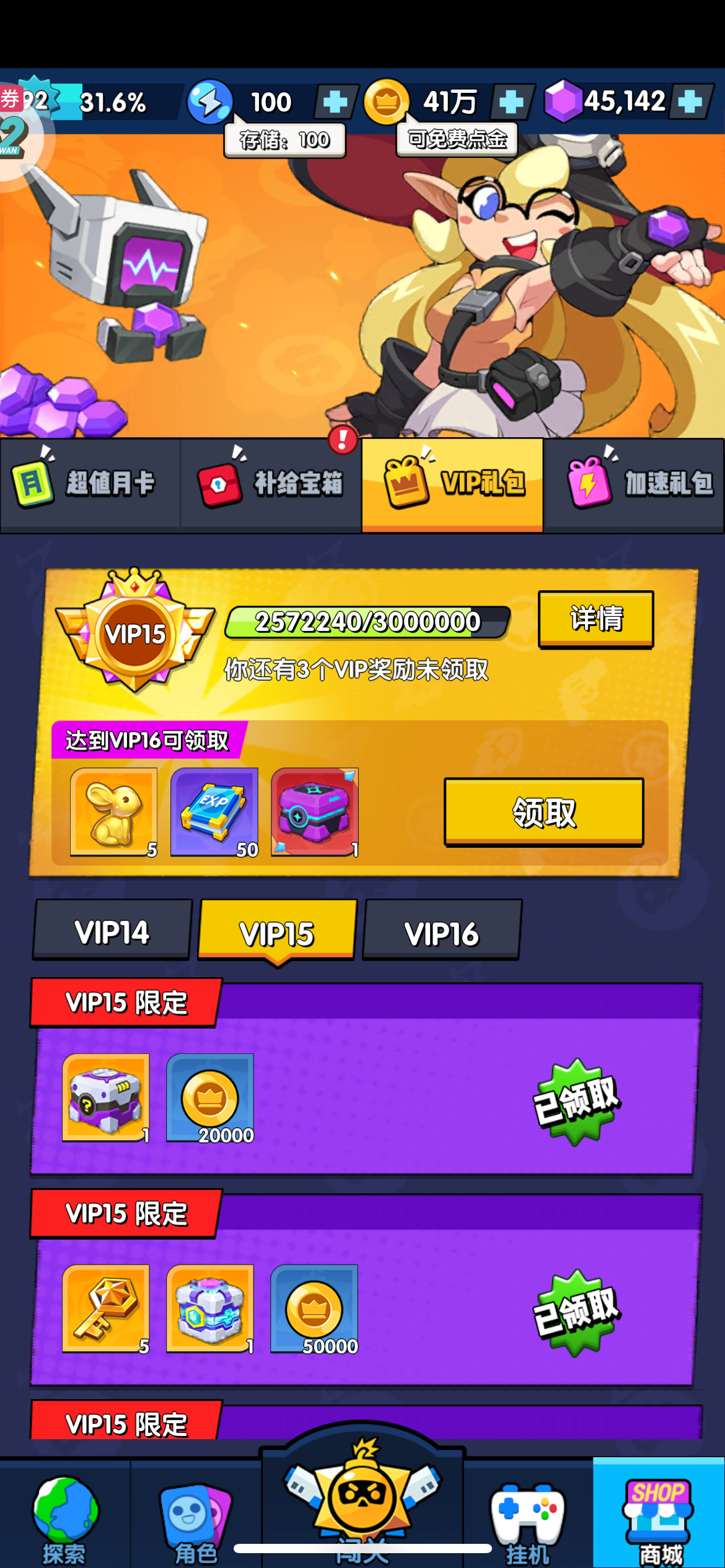This screenshot has height=1568, width=725.
Task: View the 20000 gold coin reward item
Action: (x=210, y=1097)
